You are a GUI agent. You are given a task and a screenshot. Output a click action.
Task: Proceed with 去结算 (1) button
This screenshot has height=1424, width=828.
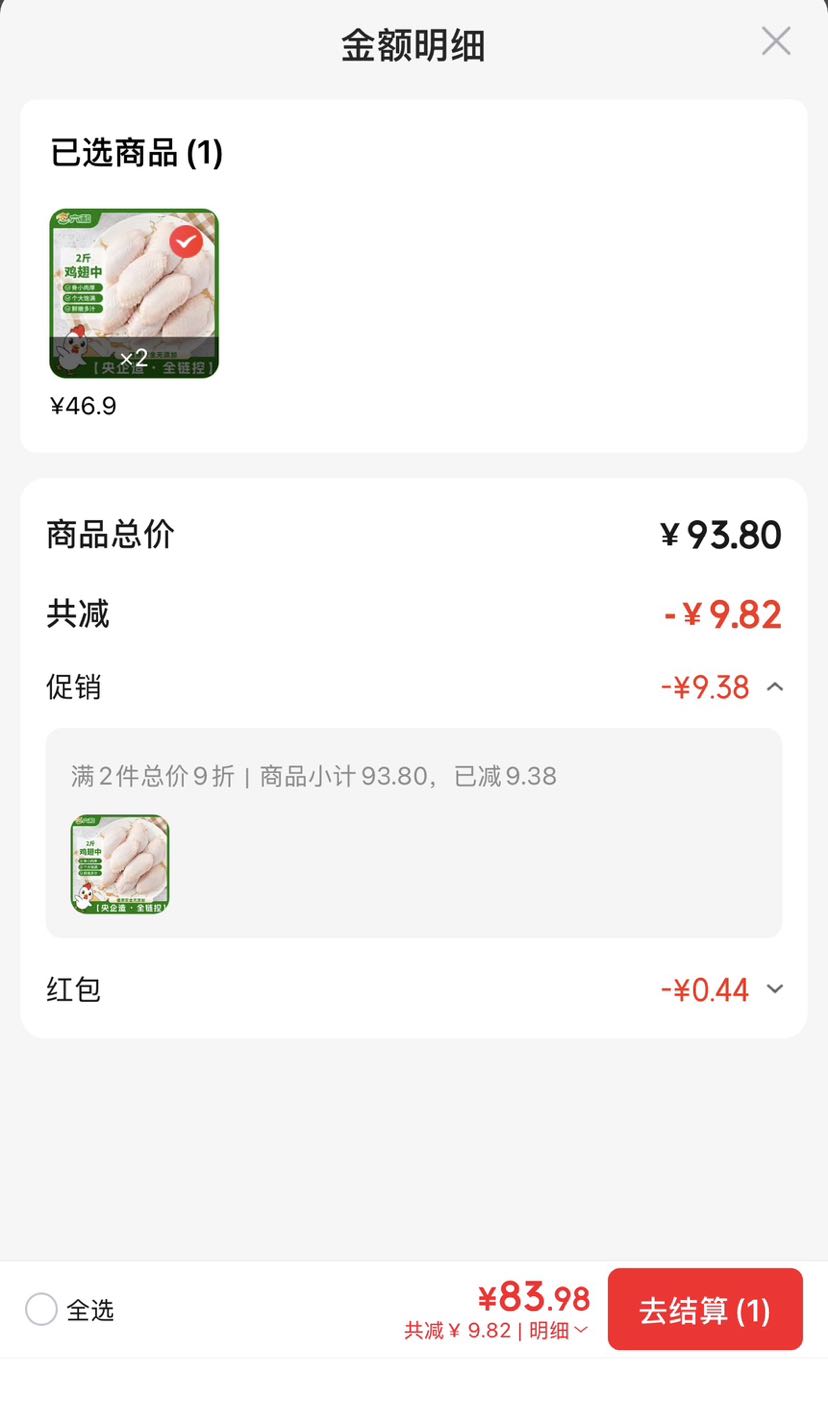tap(705, 1309)
